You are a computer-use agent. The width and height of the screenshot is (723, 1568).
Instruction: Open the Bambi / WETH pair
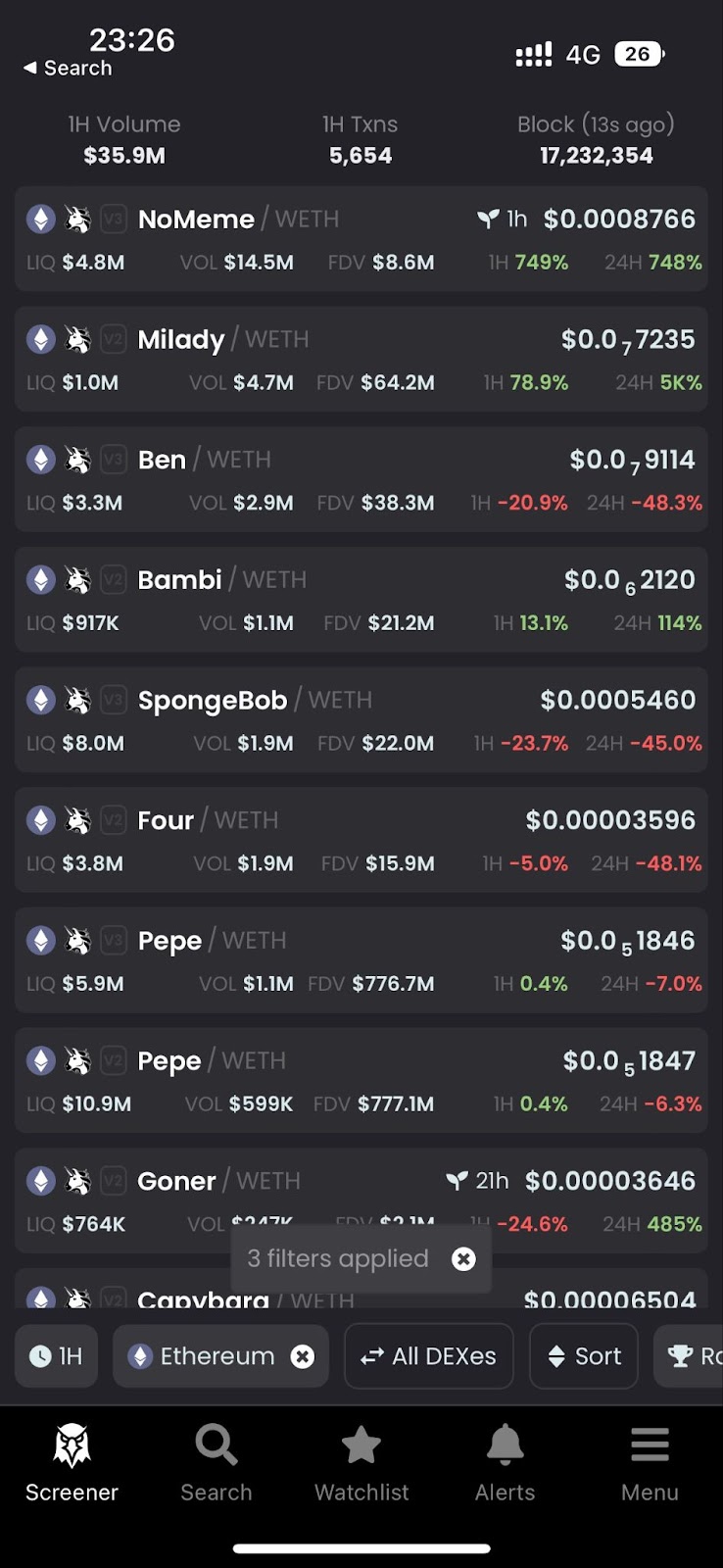coord(361,600)
